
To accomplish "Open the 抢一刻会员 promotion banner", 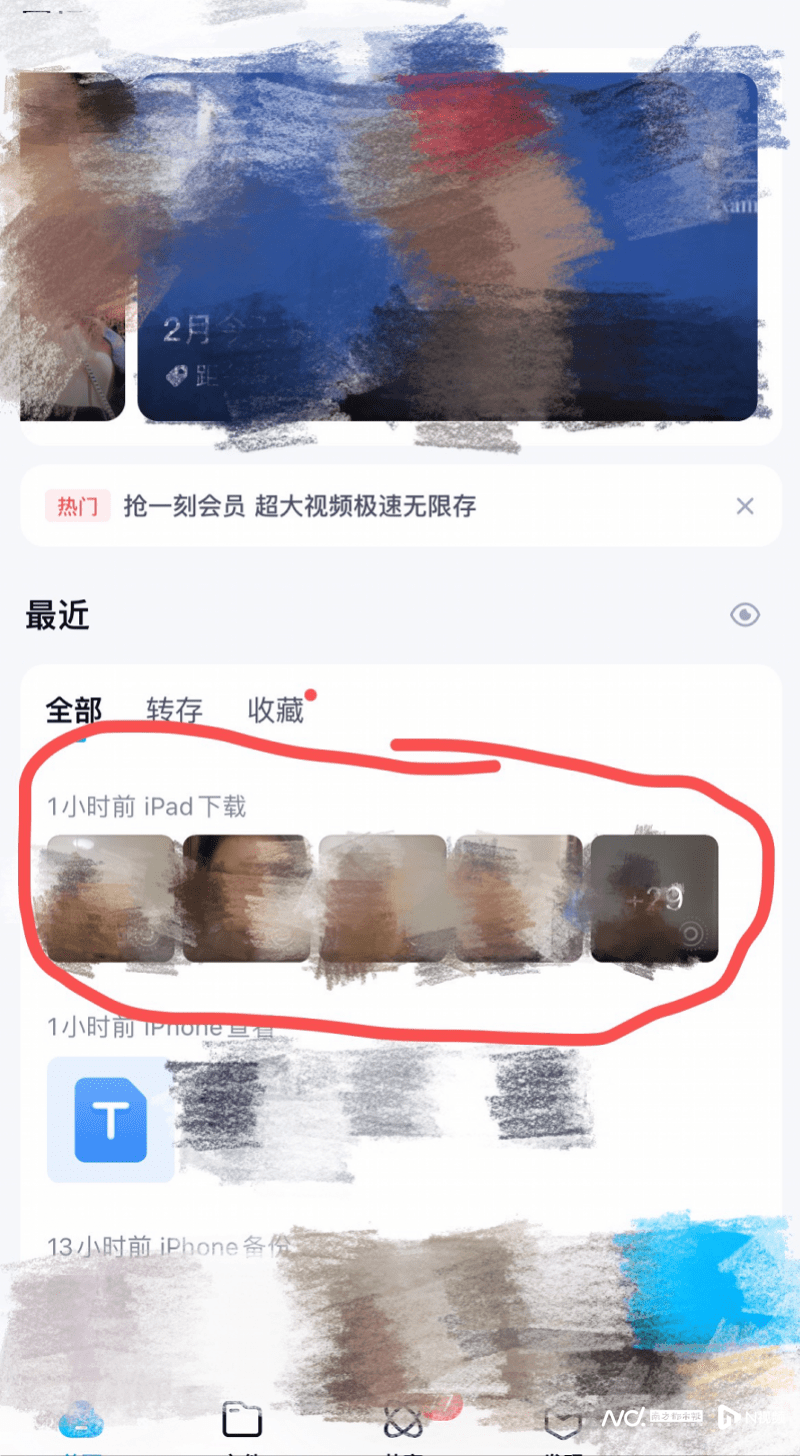I will tap(300, 506).
